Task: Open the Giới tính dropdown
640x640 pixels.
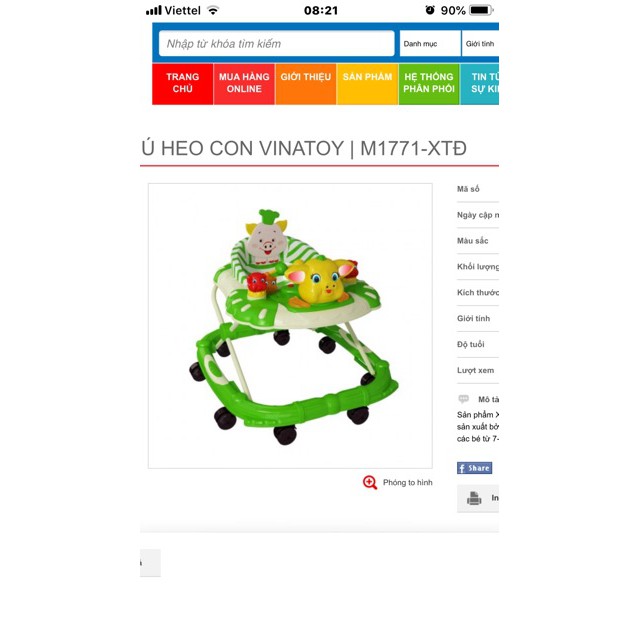Action: click(x=481, y=44)
